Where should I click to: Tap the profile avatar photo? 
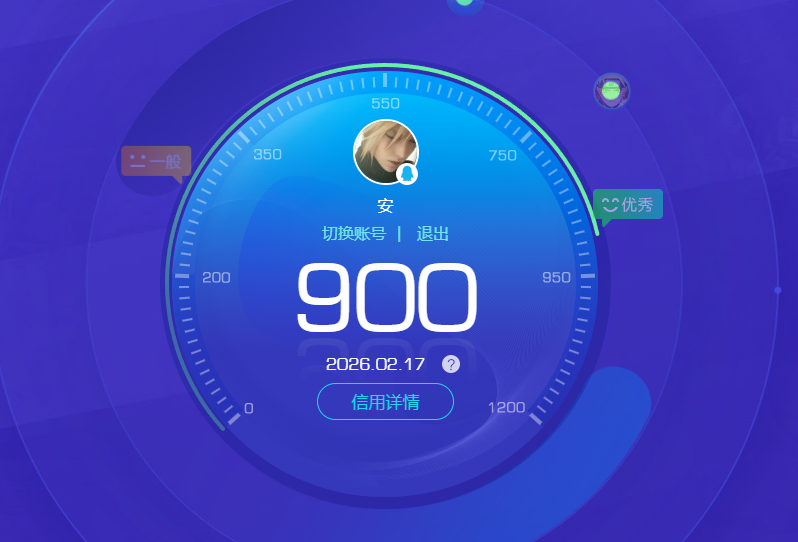385,151
